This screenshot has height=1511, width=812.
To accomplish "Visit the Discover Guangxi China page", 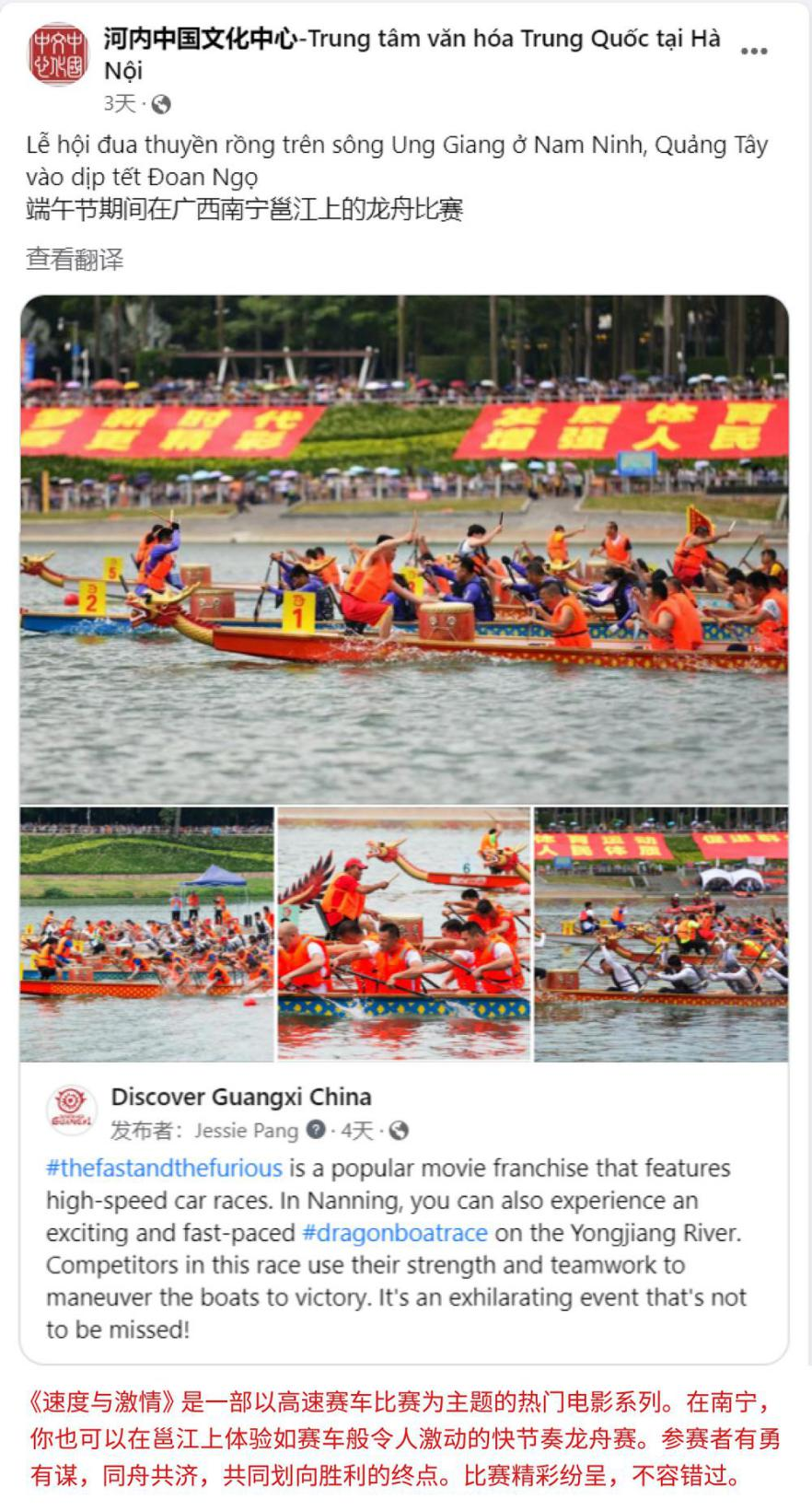I will (241, 1097).
